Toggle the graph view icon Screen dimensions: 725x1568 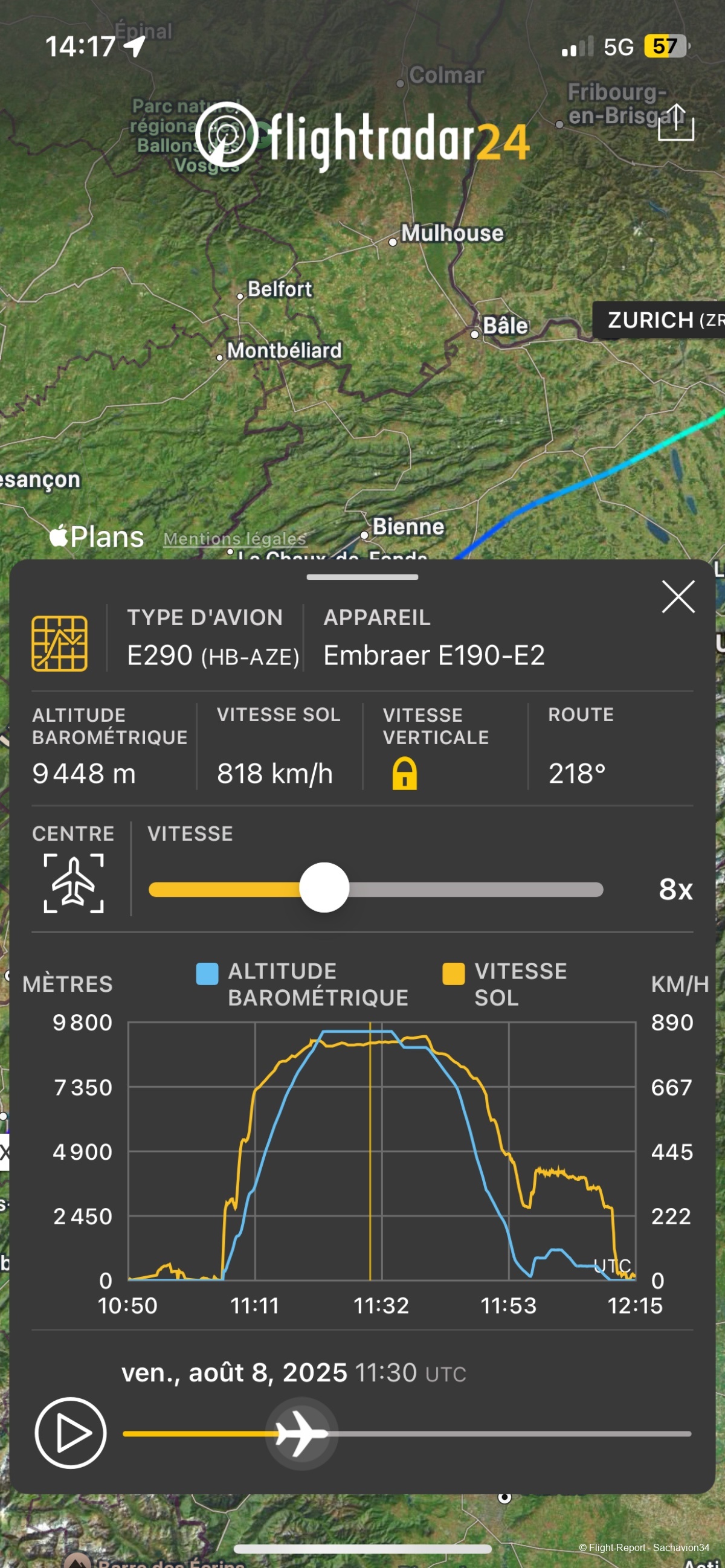click(x=60, y=643)
